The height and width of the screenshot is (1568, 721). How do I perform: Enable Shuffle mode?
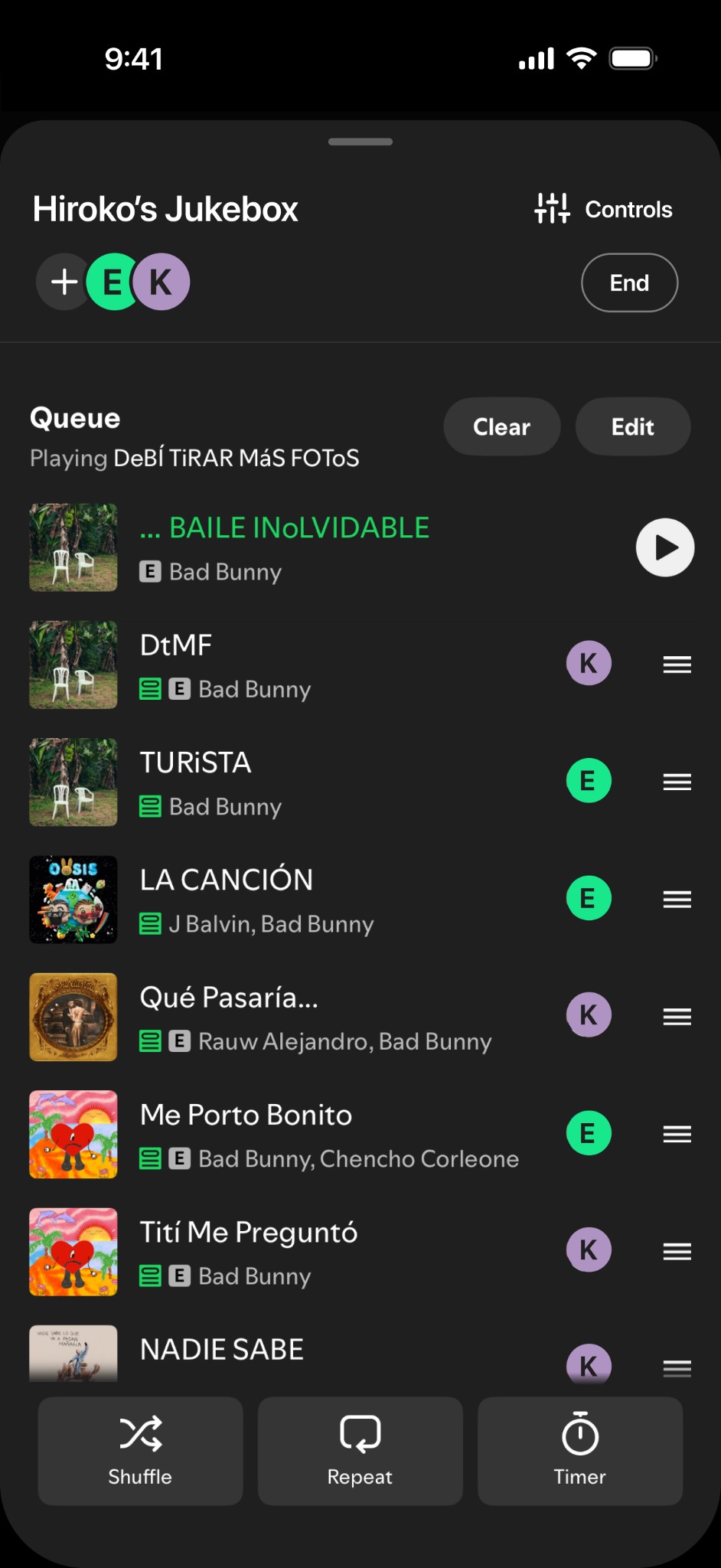click(x=140, y=1450)
